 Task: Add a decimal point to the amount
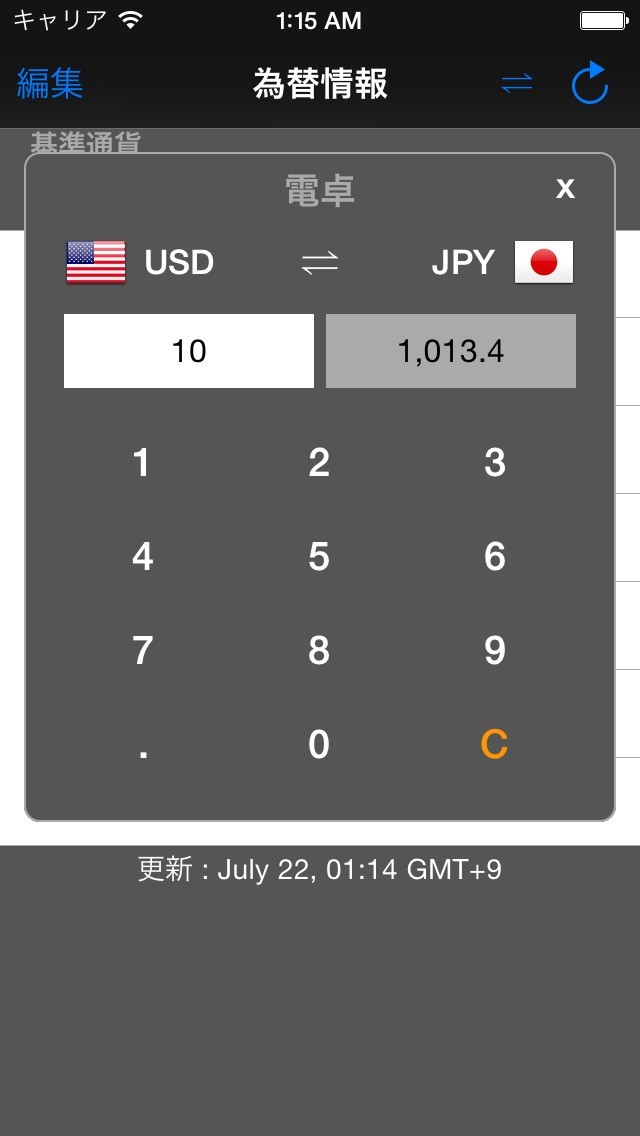tap(142, 745)
